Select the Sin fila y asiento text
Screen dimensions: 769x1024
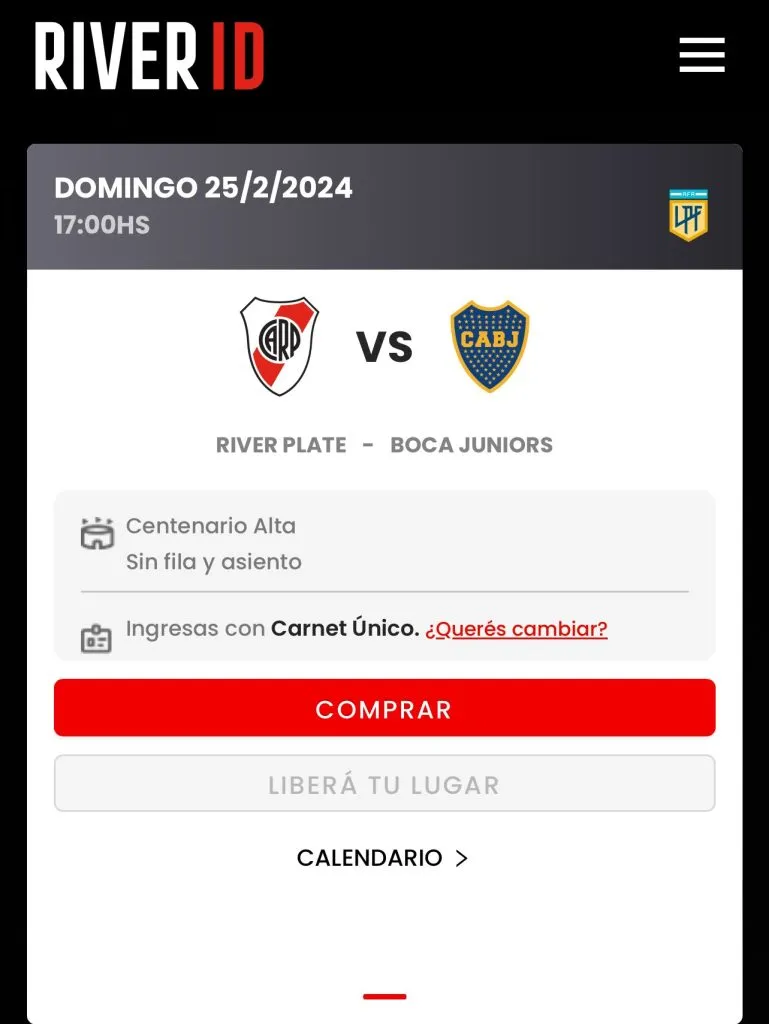point(213,561)
